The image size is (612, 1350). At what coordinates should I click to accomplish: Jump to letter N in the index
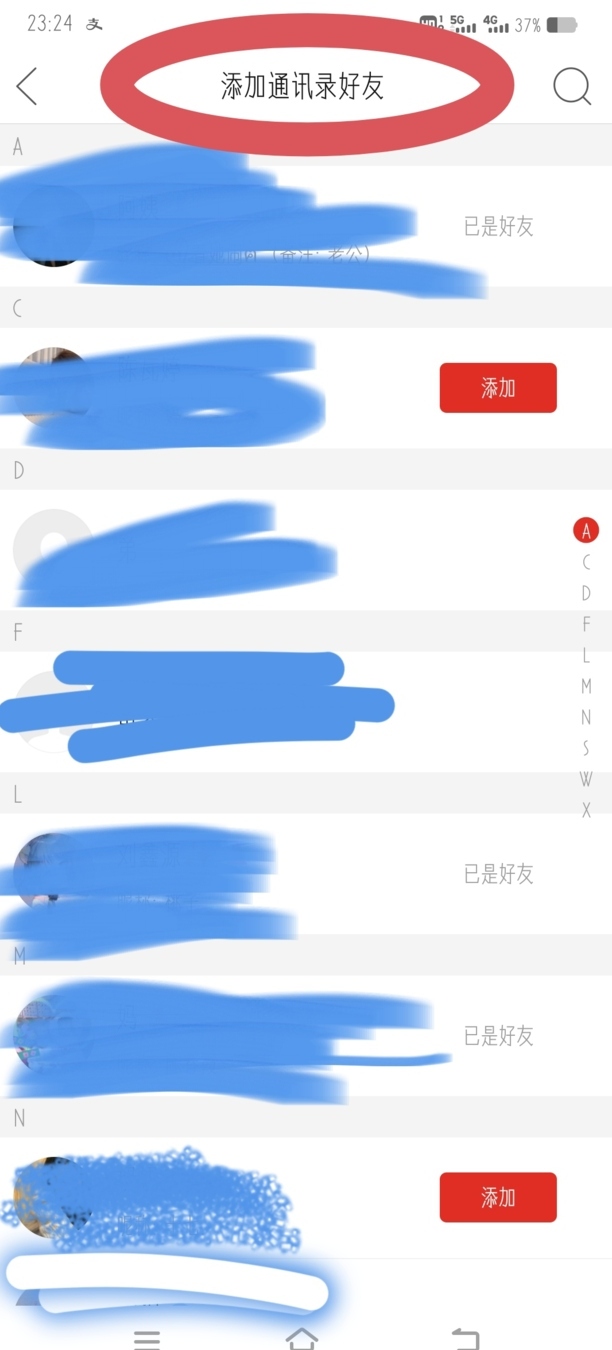[586, 717]
